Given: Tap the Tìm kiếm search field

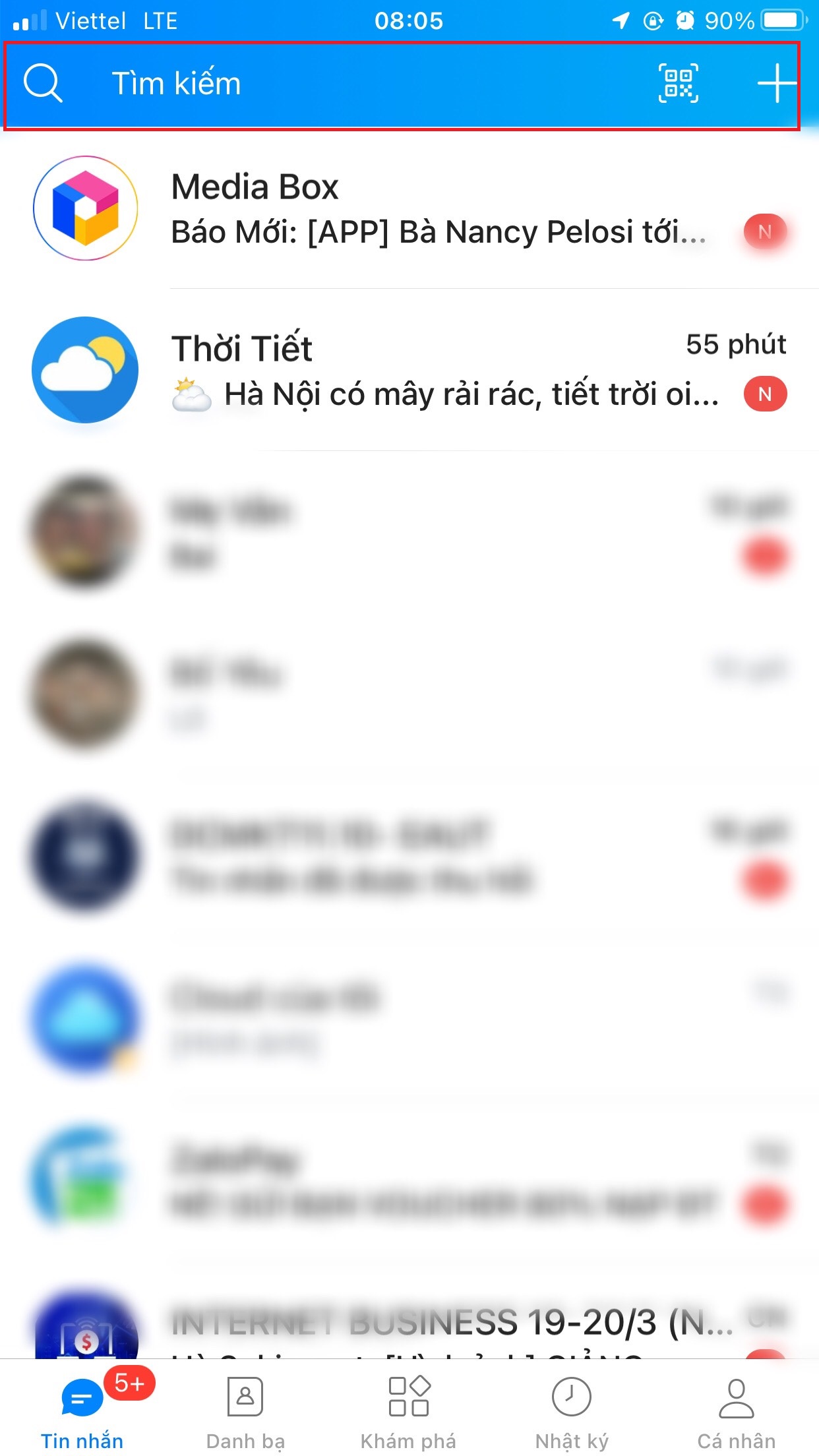Looking at the screenshot, I should point(343,84).
